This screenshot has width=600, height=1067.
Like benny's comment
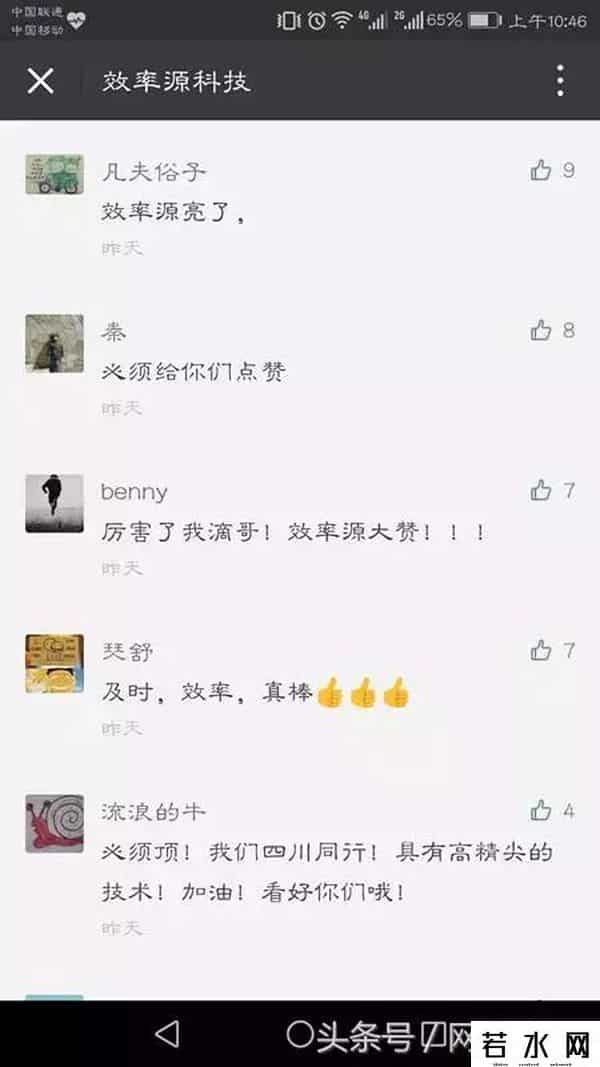541,490
